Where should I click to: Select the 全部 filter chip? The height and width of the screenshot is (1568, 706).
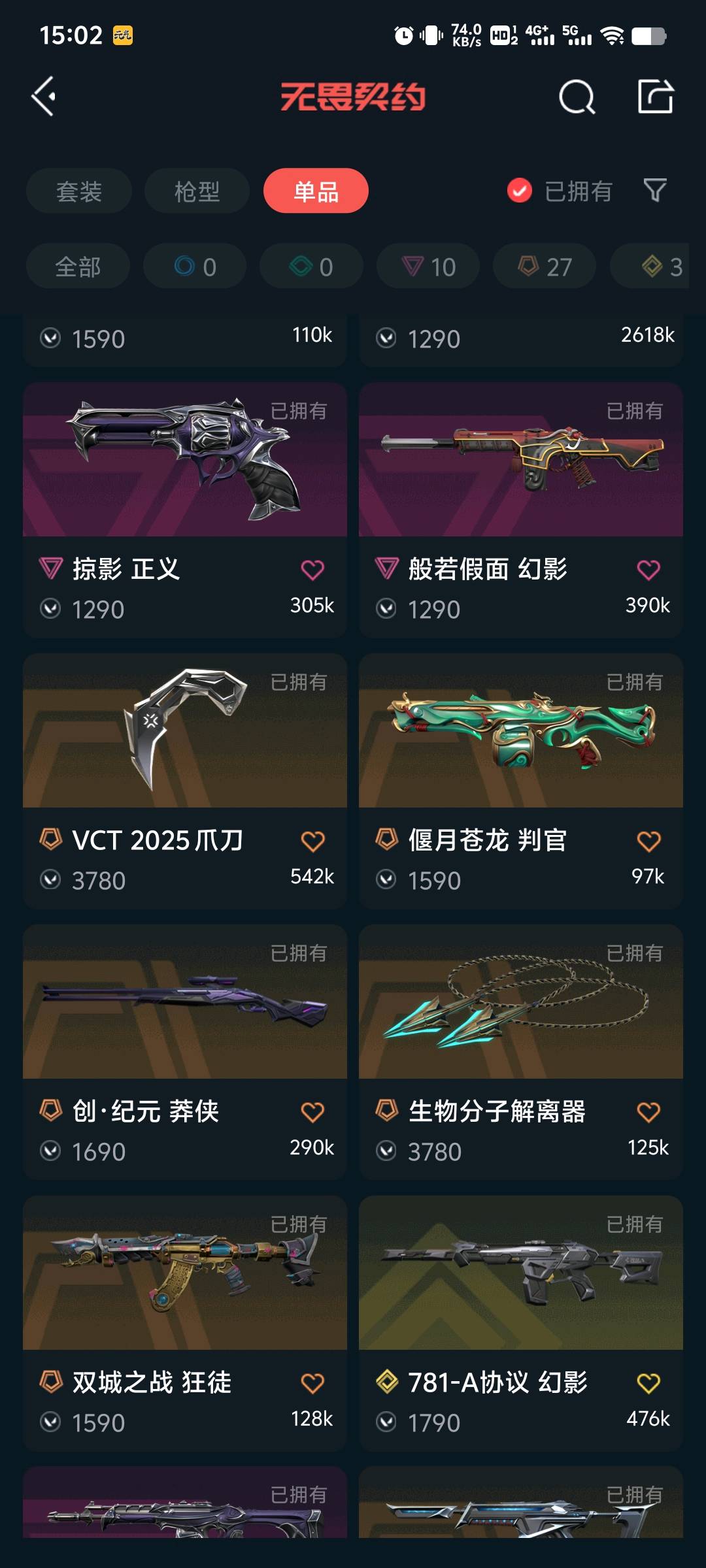coord(78,267)
